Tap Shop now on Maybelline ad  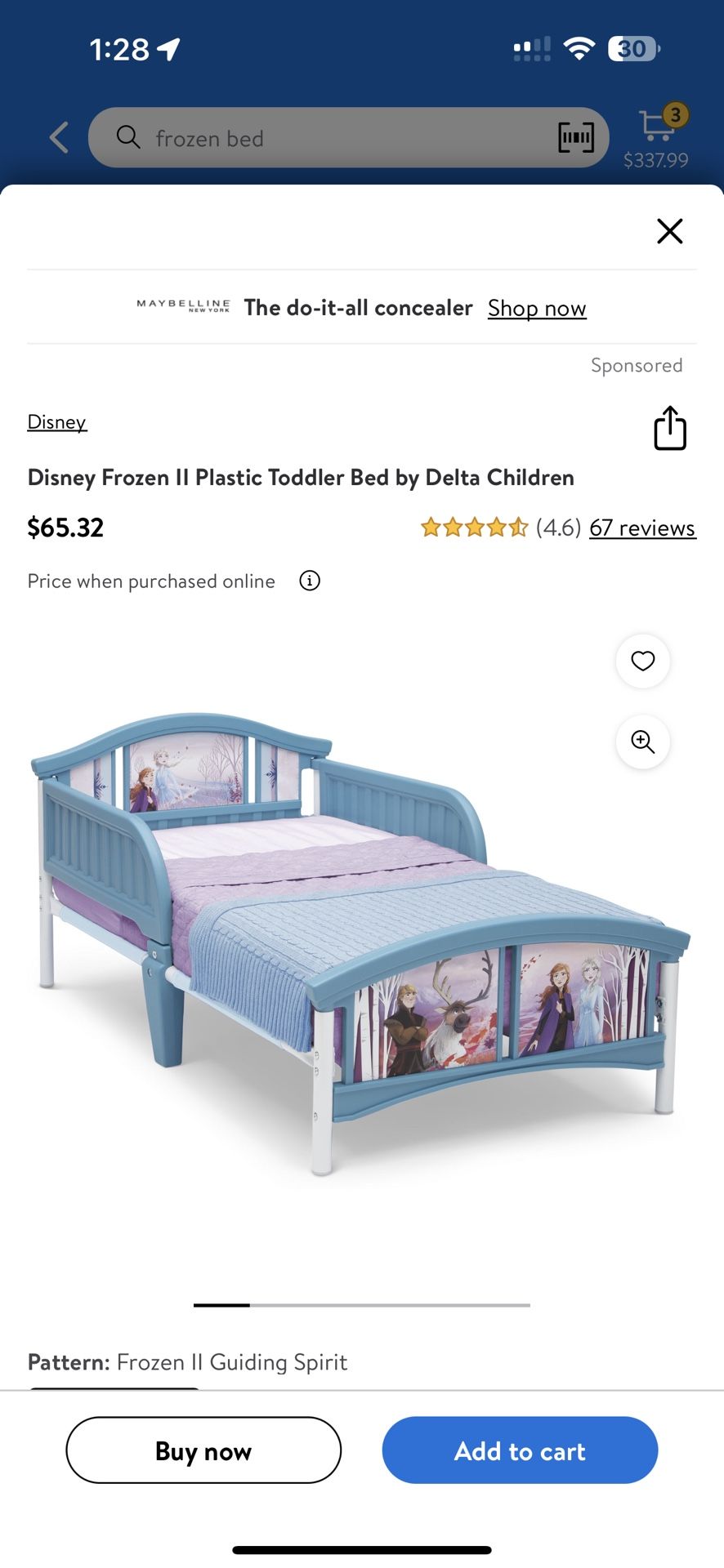coord(537,309)
